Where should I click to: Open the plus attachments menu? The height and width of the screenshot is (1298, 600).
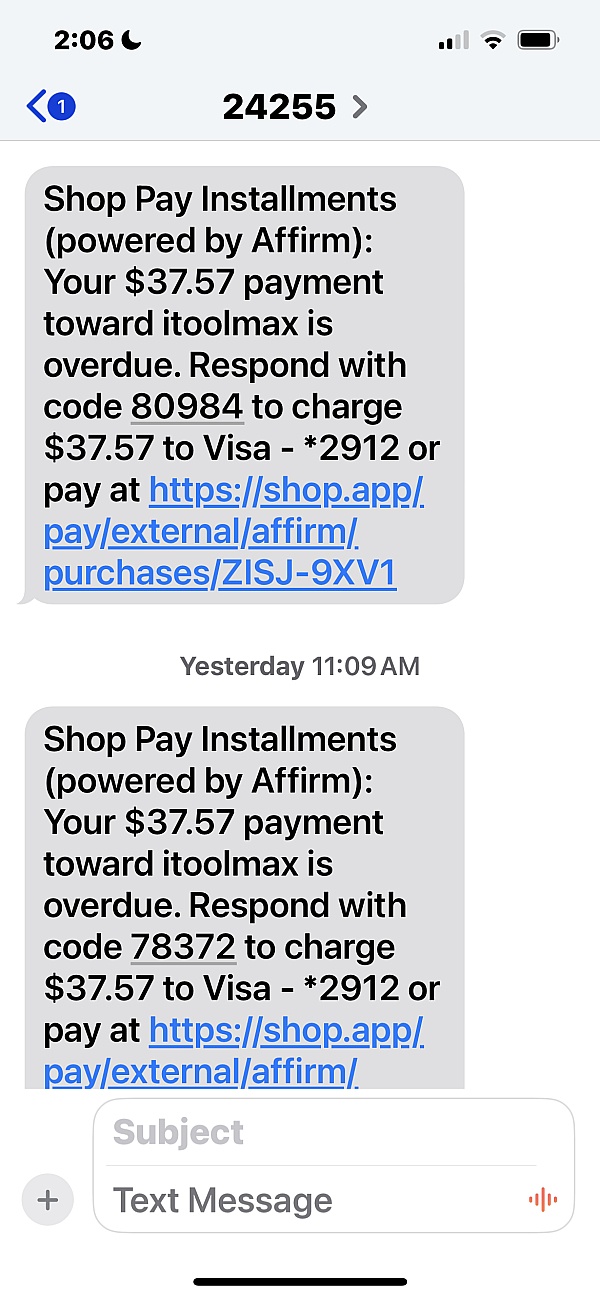(x=47, y=1200)
